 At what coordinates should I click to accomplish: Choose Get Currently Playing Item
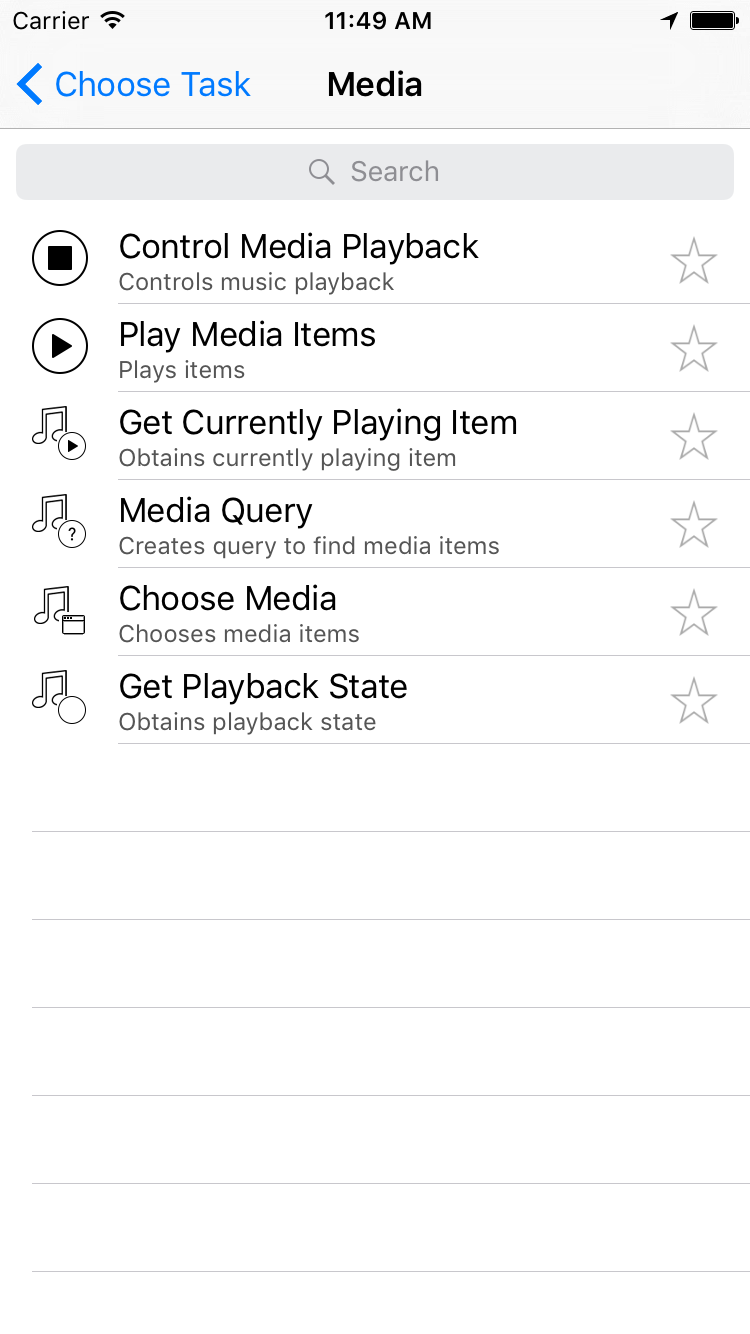click(318, 436)
